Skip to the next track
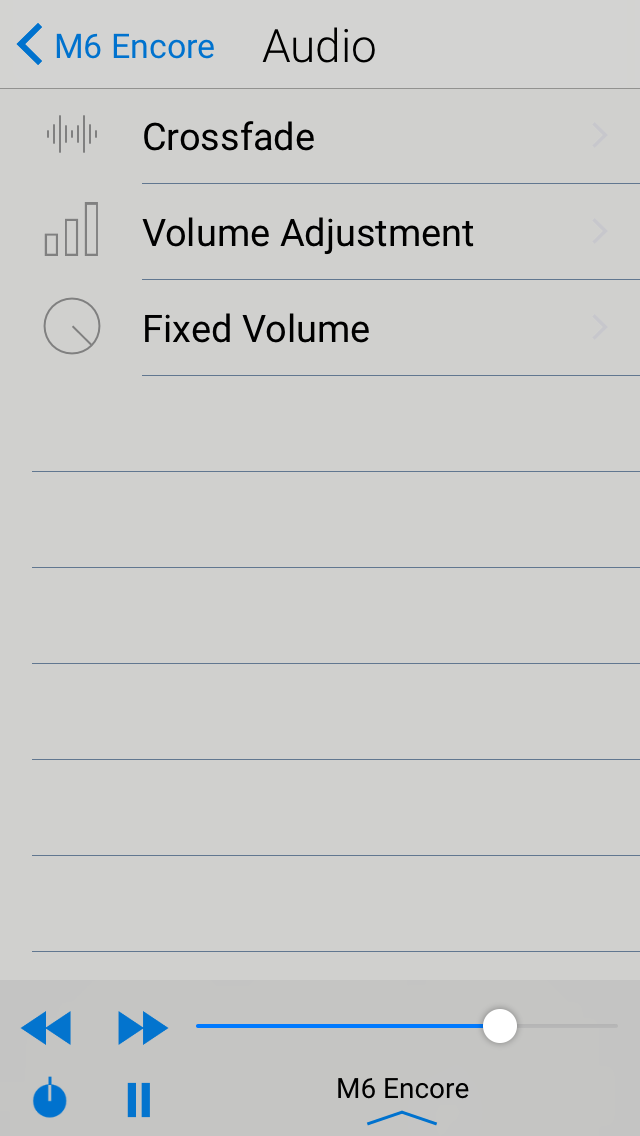The image size is (640, 1136). tap(143, 1027)
